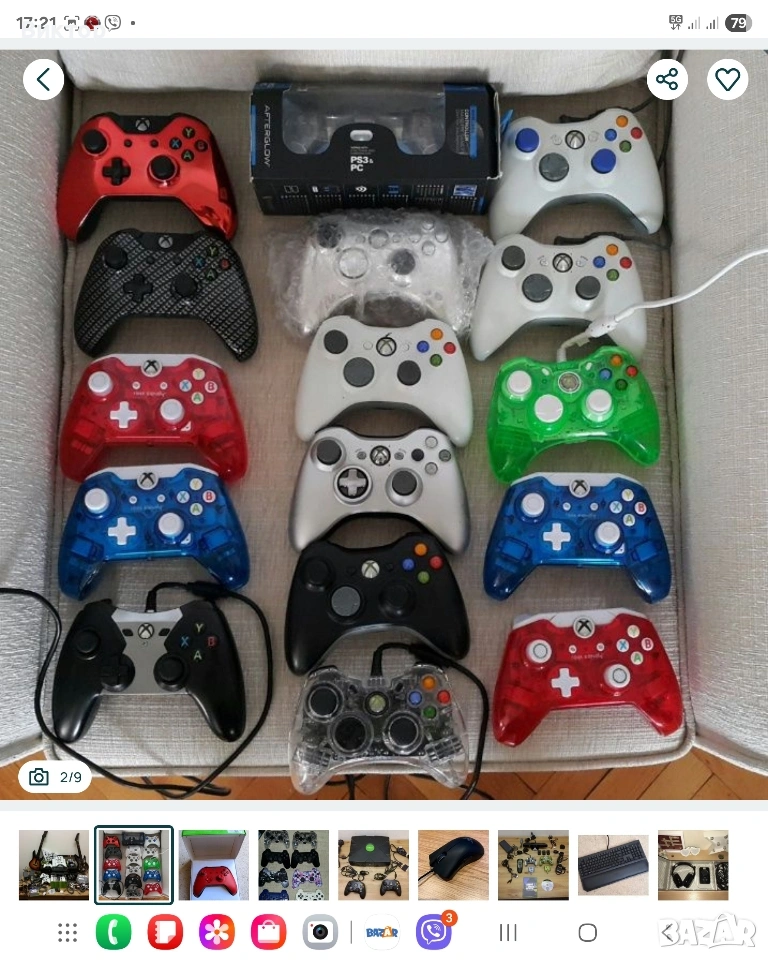768x960 pixels.
Task: Open the apps grid in the taskbar
Action: click(x=67, y=933)
